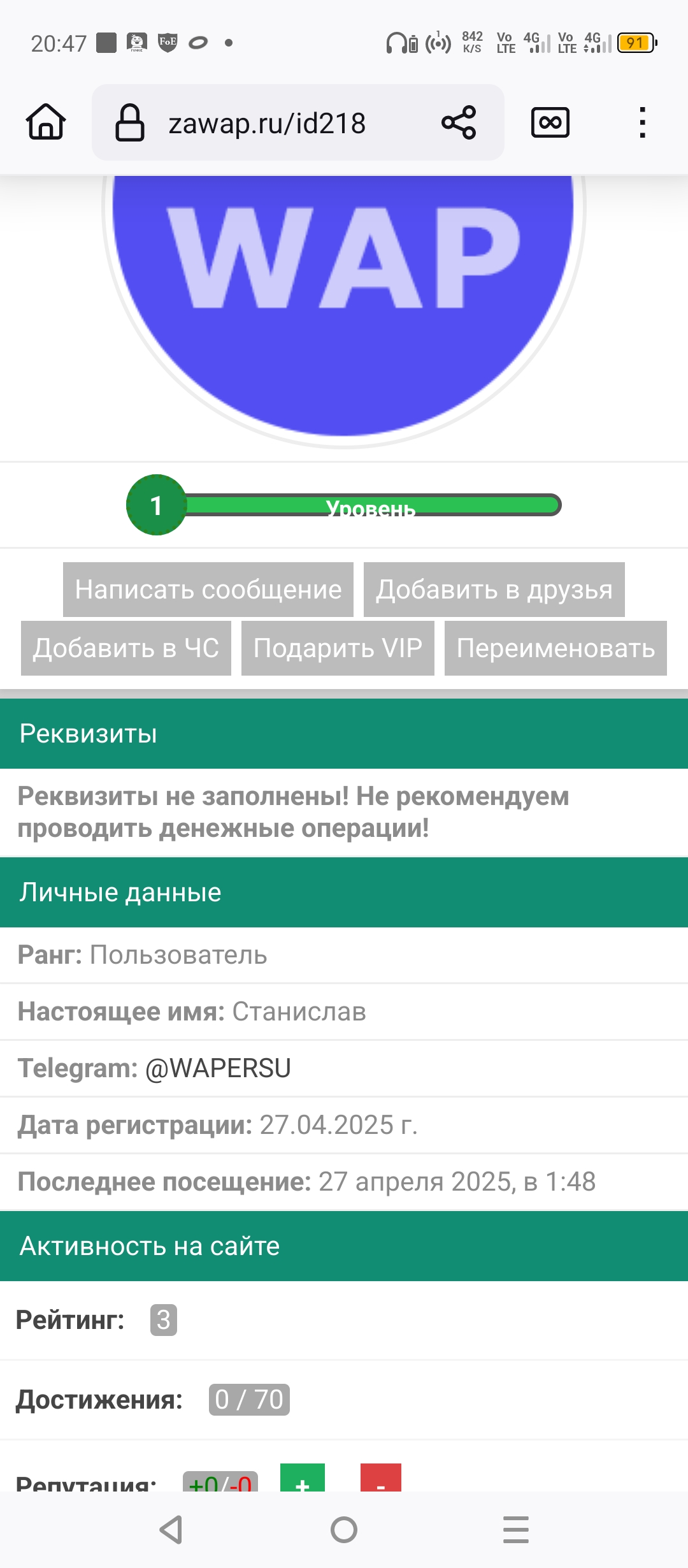This screenshot has height=1568, width=688.
Task: Add user via Добавить в ЧС
Action: (126, 648)
